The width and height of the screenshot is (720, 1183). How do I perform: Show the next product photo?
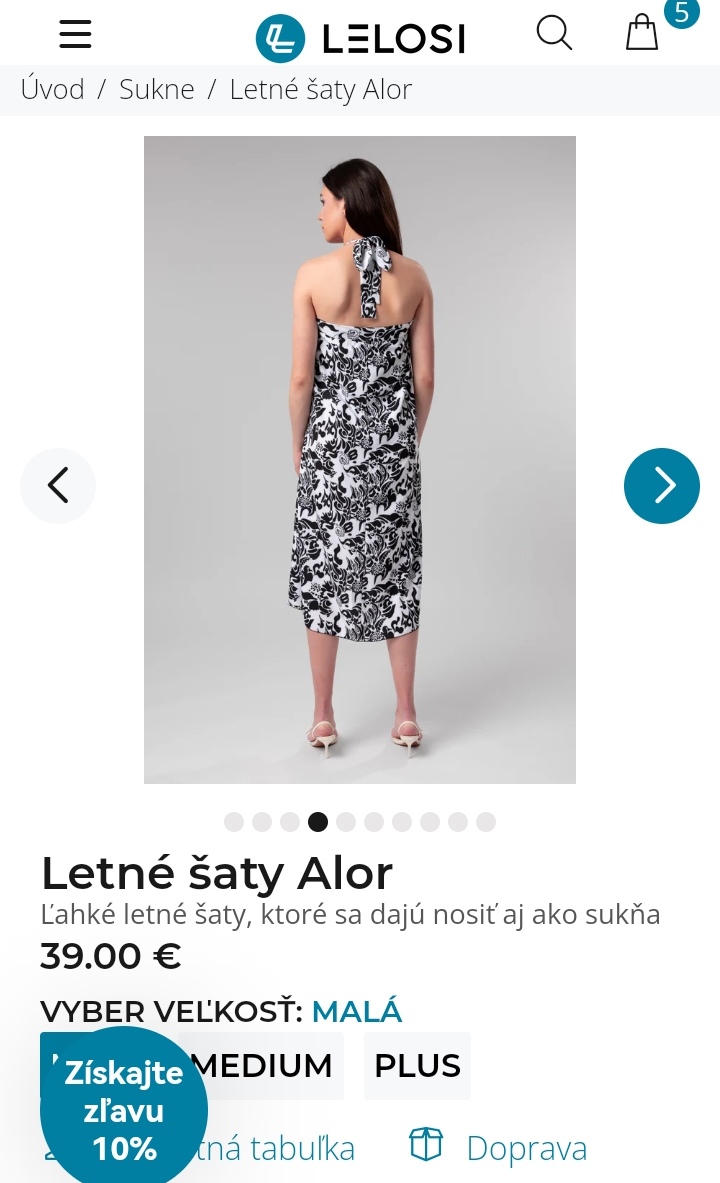(662, 486)
